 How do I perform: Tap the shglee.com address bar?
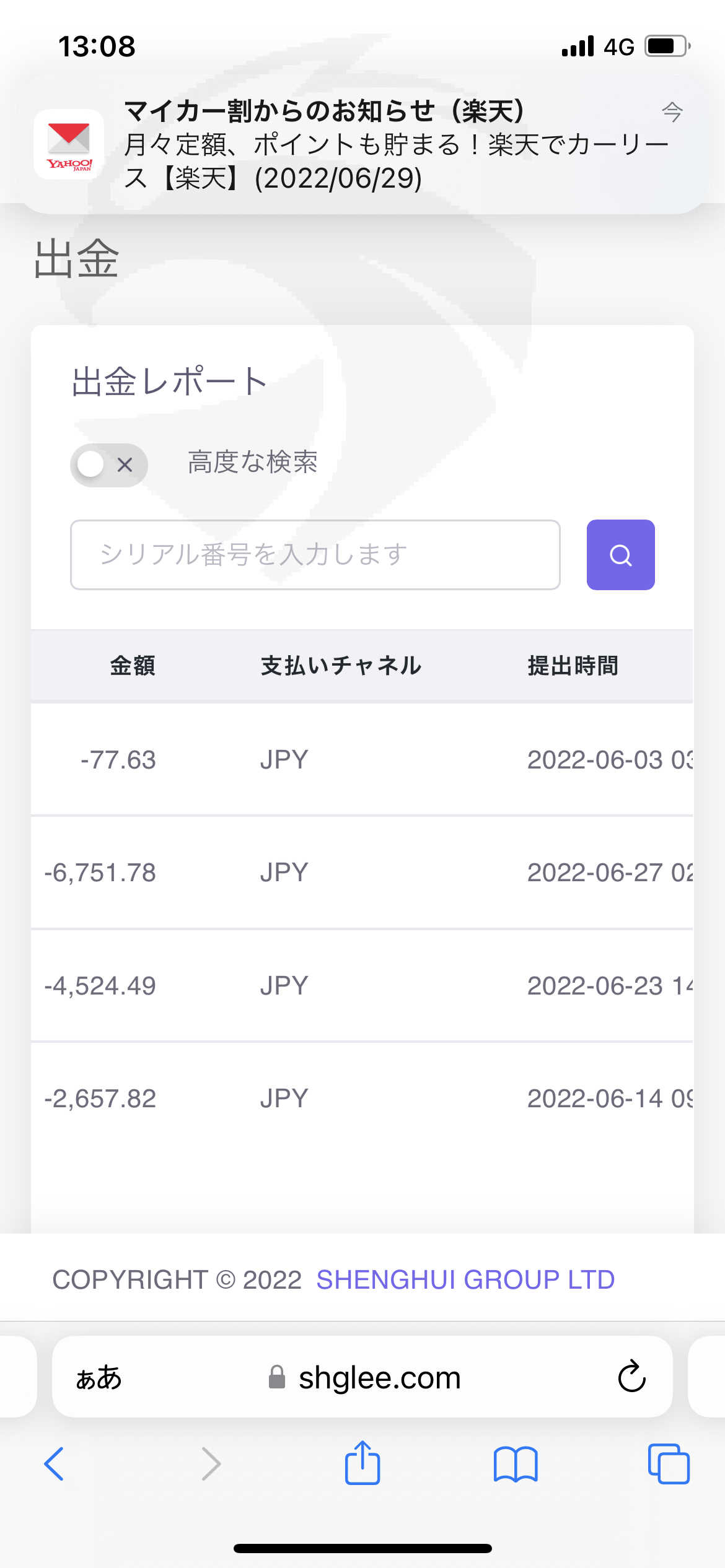point(364,1377)
